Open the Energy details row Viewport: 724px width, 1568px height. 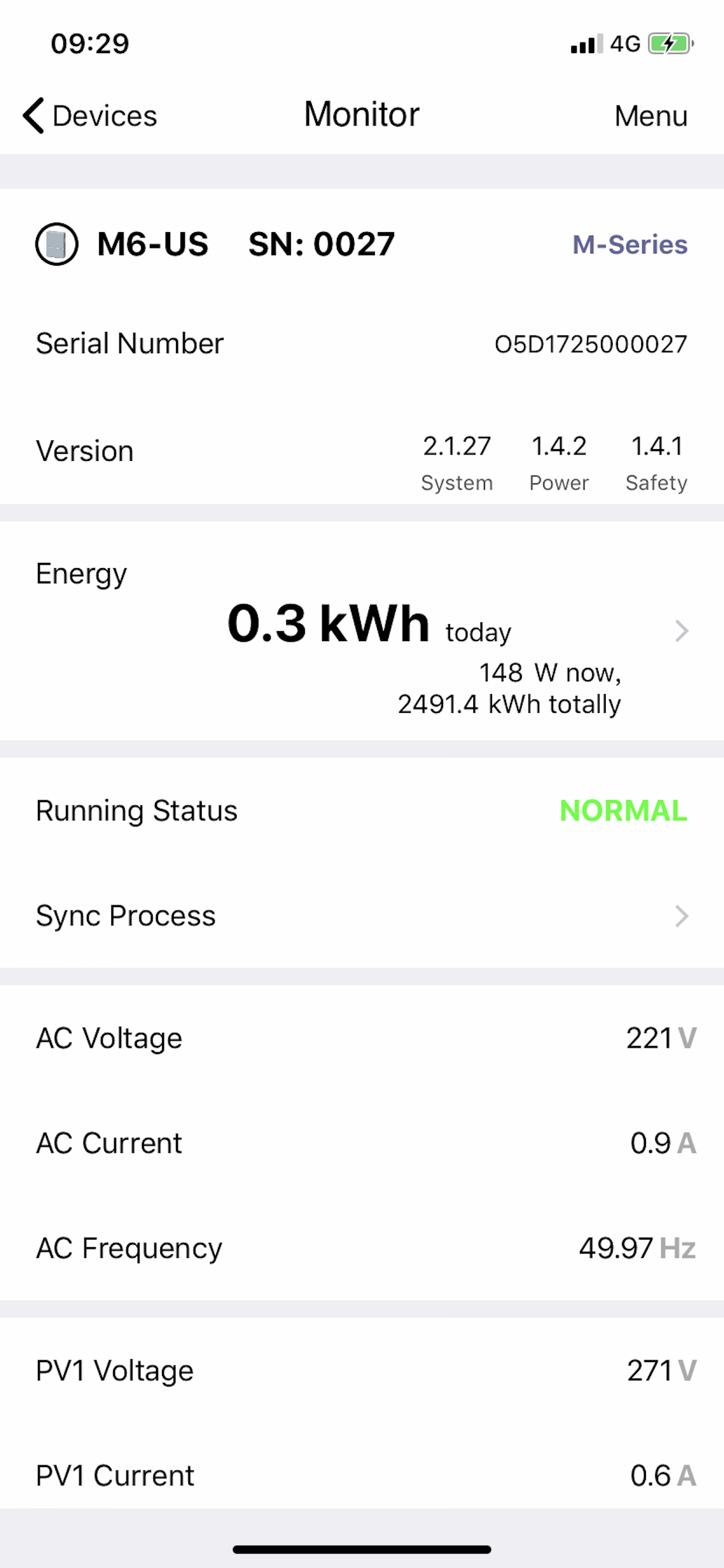[x=362, y=631]
